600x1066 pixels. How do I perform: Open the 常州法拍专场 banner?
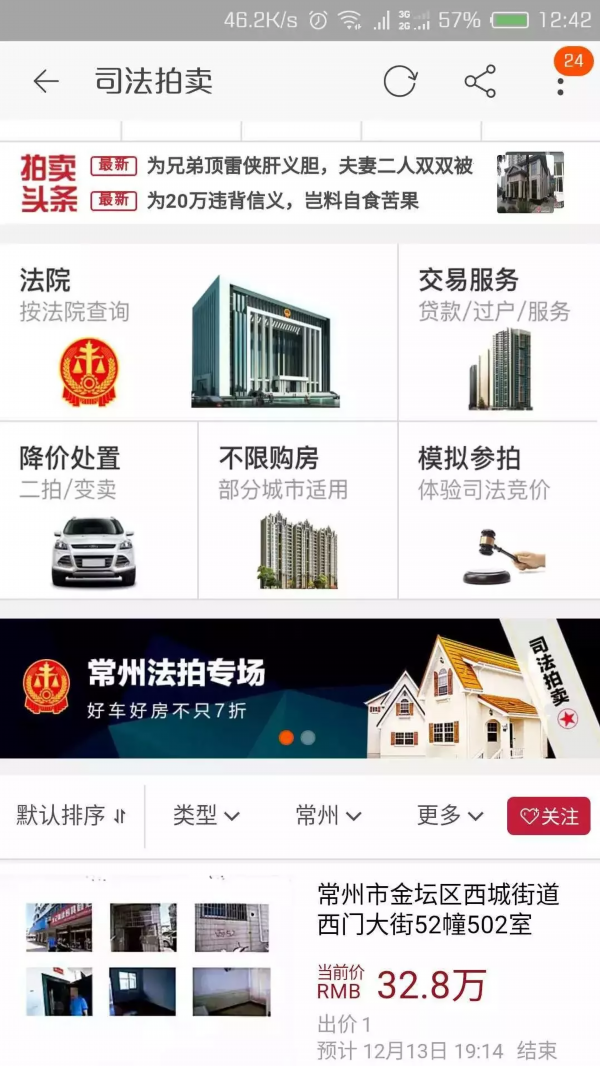point(300,688)
